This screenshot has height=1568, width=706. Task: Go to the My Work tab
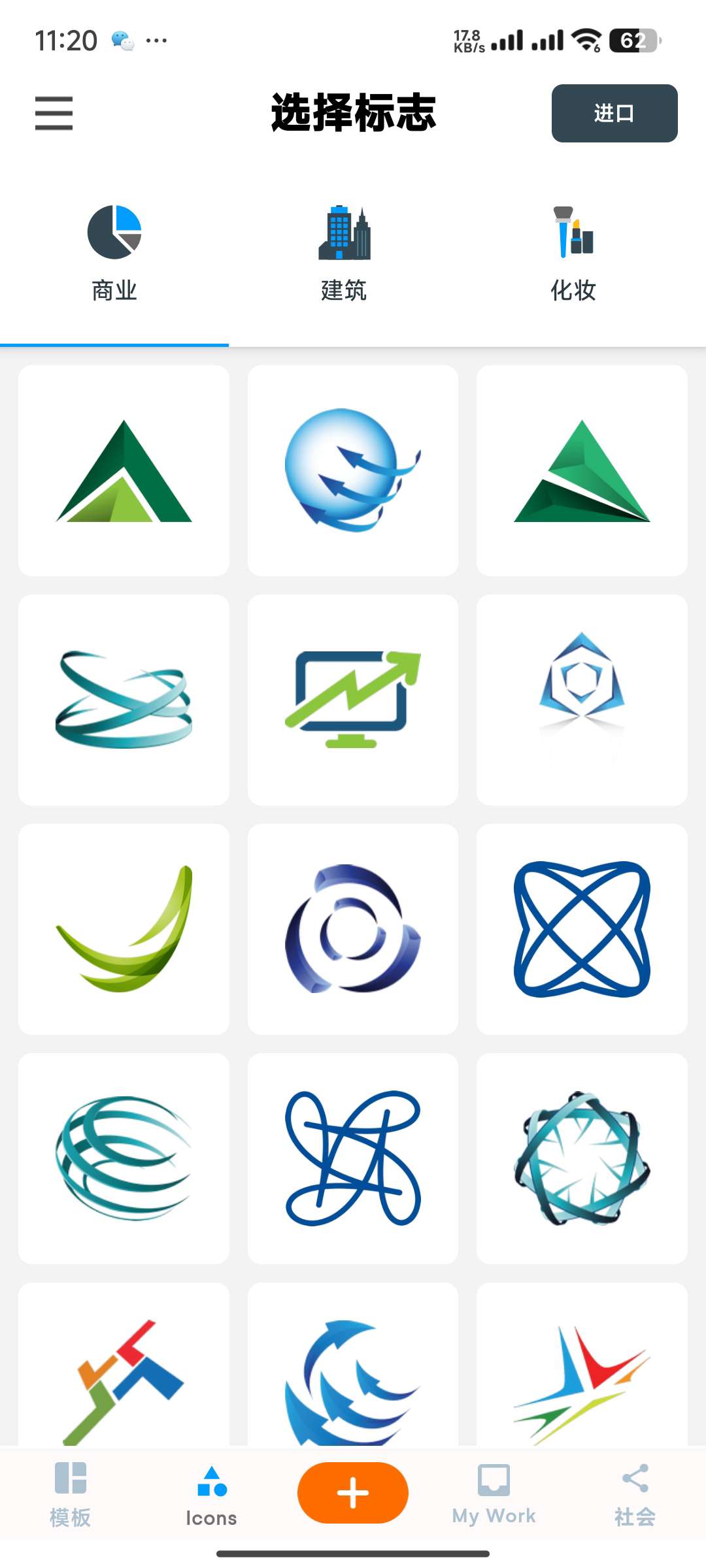click(494, 1494)
